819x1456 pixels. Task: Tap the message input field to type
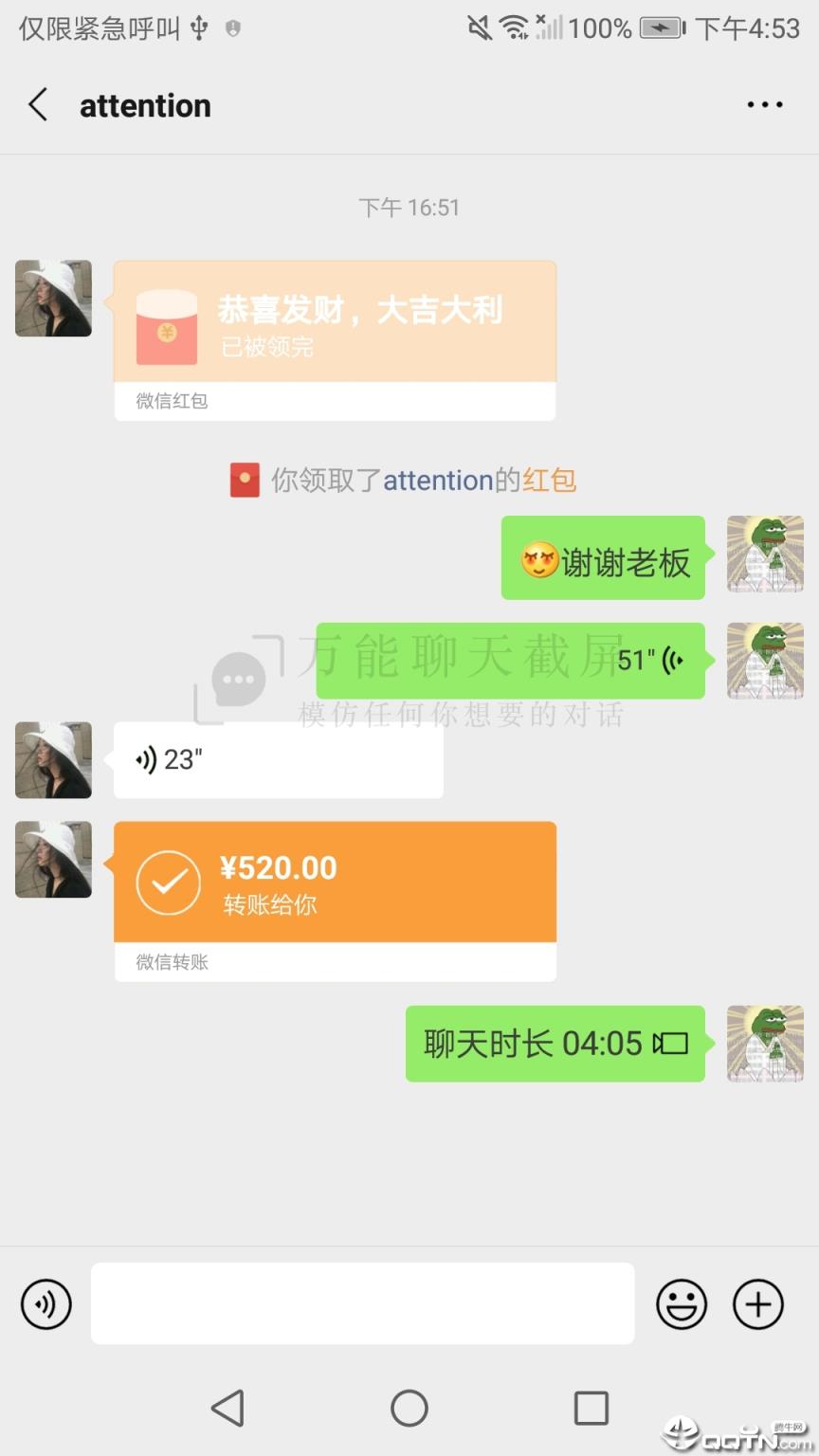click(362, 1303)
